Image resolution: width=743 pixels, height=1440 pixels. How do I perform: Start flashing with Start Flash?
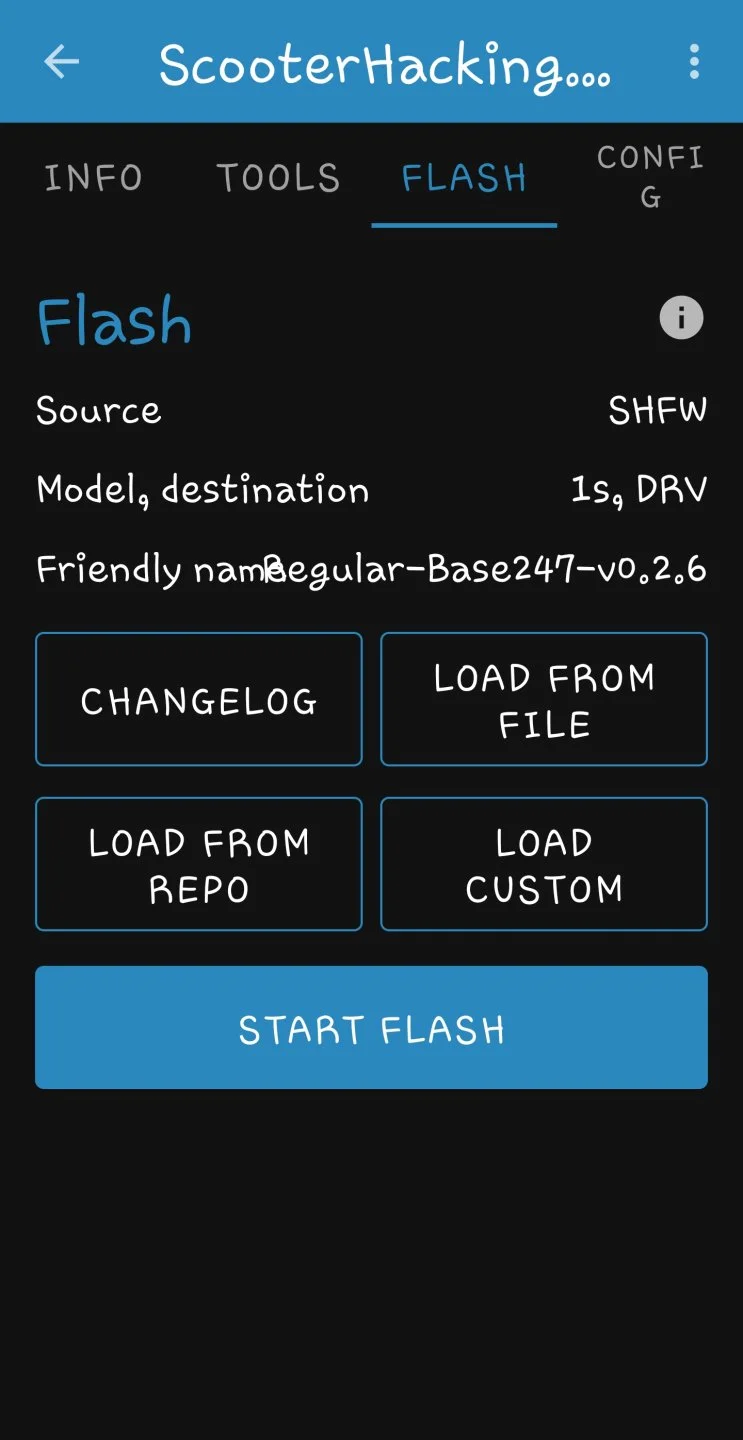[x=371, y=1028]
